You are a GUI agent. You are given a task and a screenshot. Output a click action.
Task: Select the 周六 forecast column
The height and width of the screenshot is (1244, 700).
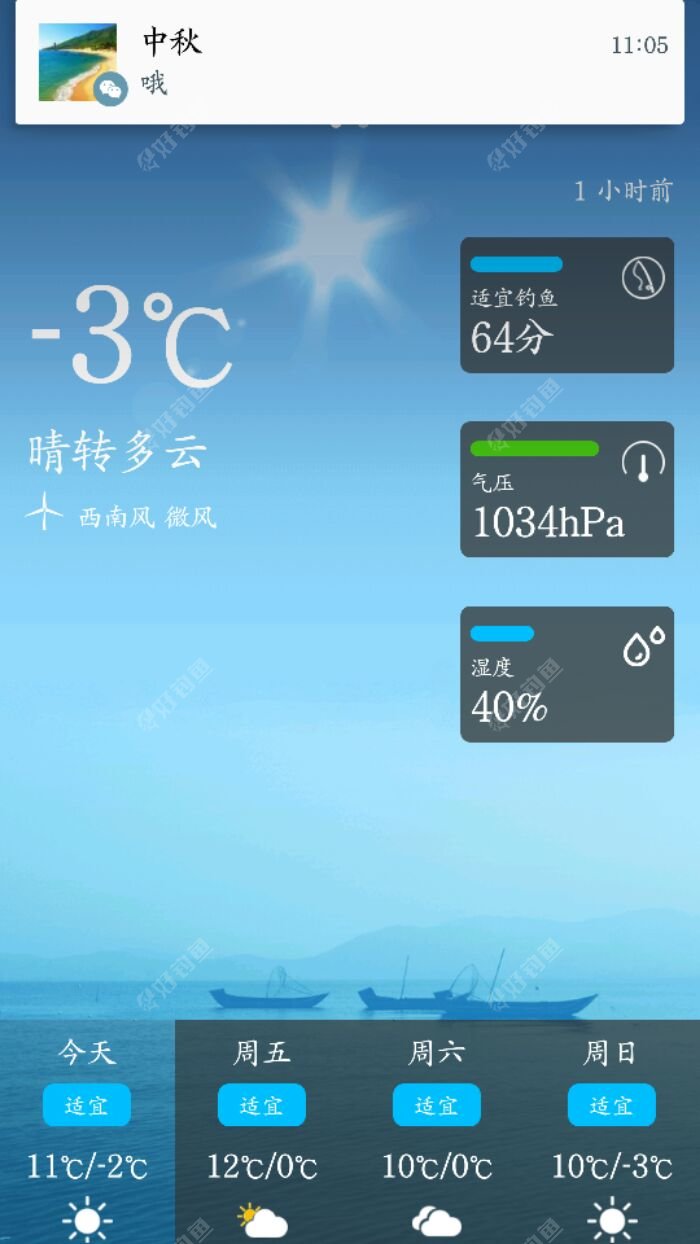coord(437,1130)
